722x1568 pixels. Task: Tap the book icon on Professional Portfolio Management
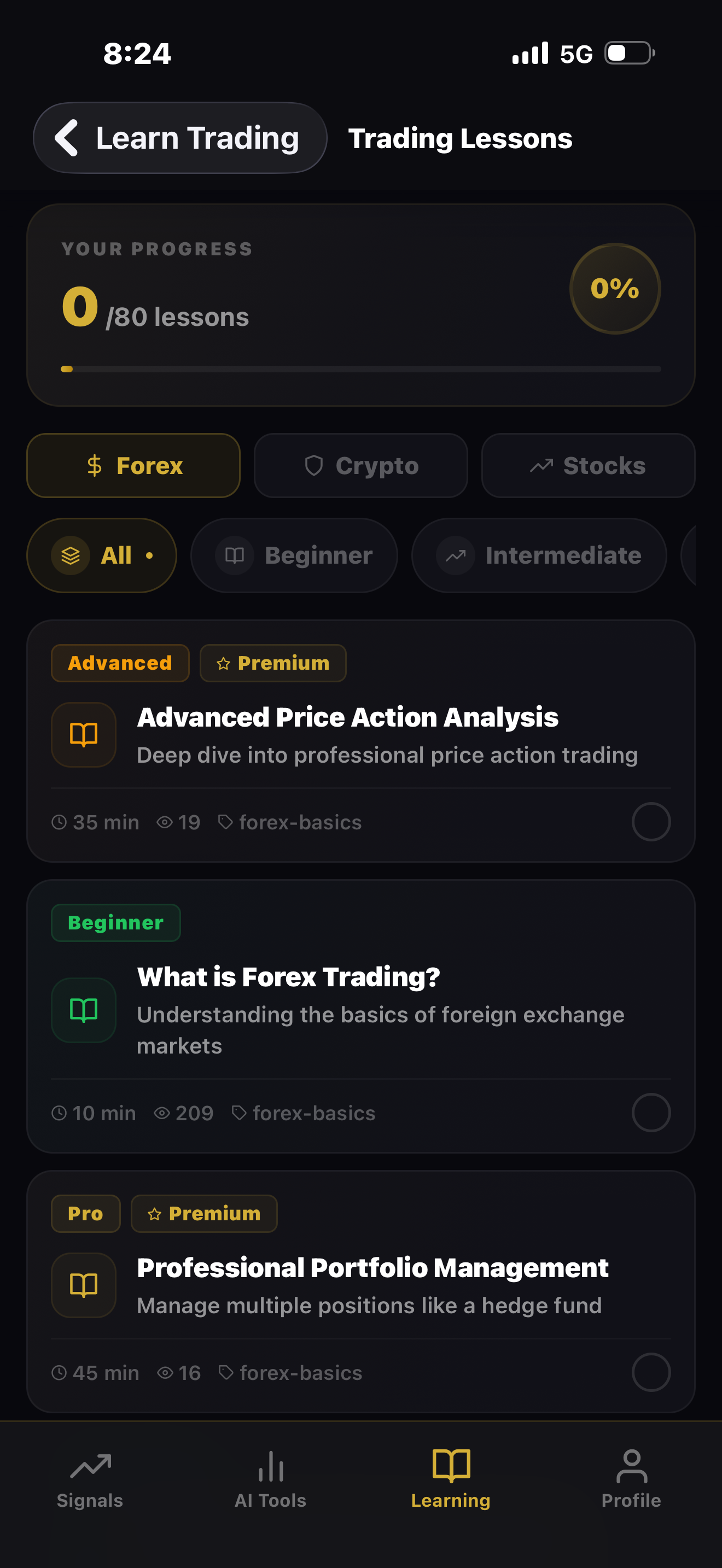(x=83, y=1286)
